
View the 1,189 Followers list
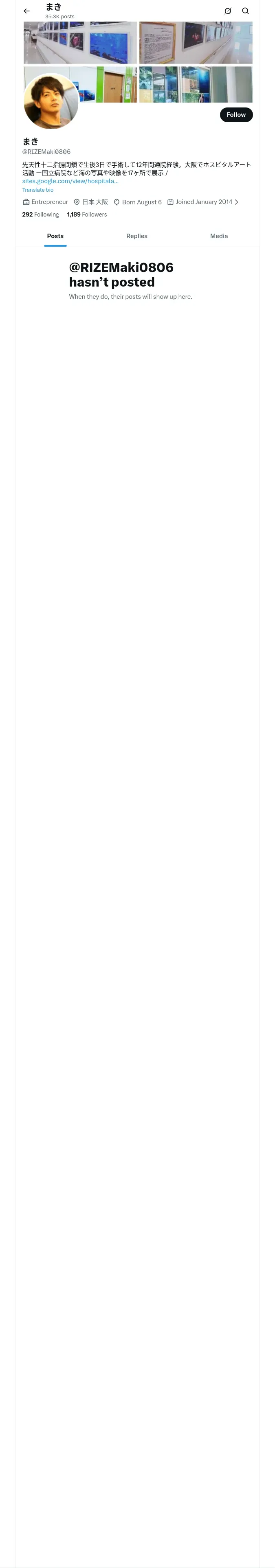[x=87, y=215]
